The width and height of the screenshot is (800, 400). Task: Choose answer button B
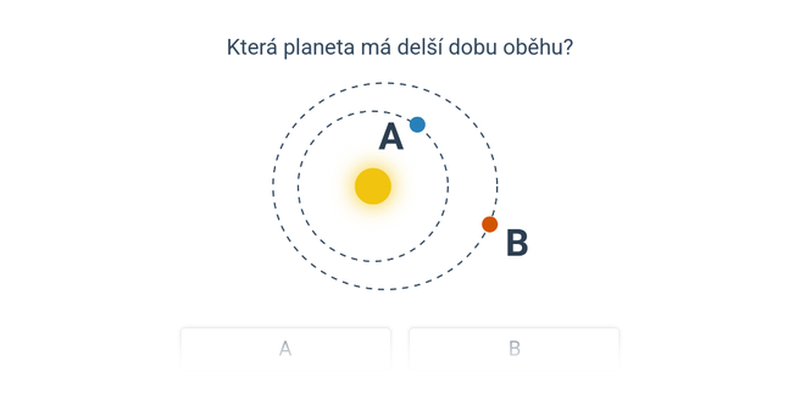(514, 349)
